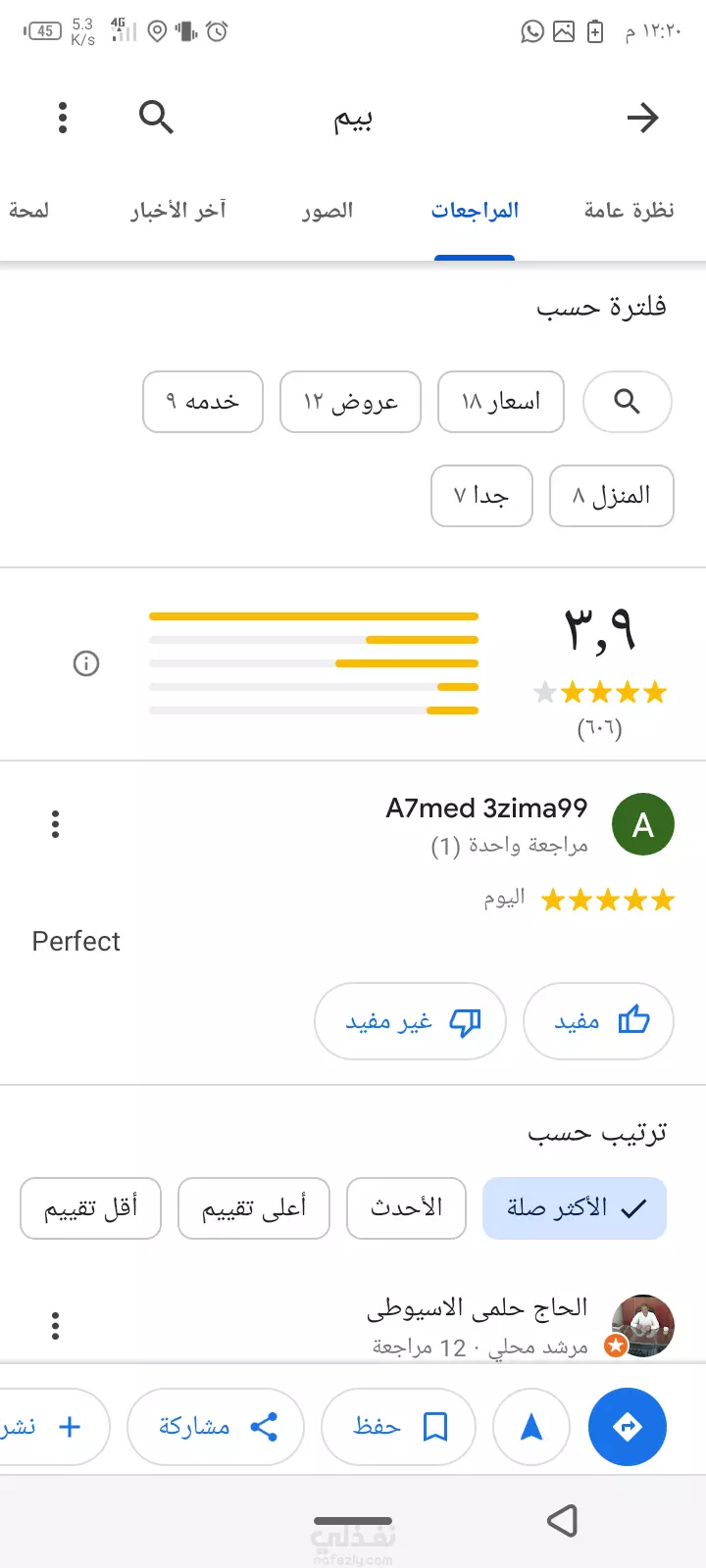Save the place with حفظ button

[399, 1427]
